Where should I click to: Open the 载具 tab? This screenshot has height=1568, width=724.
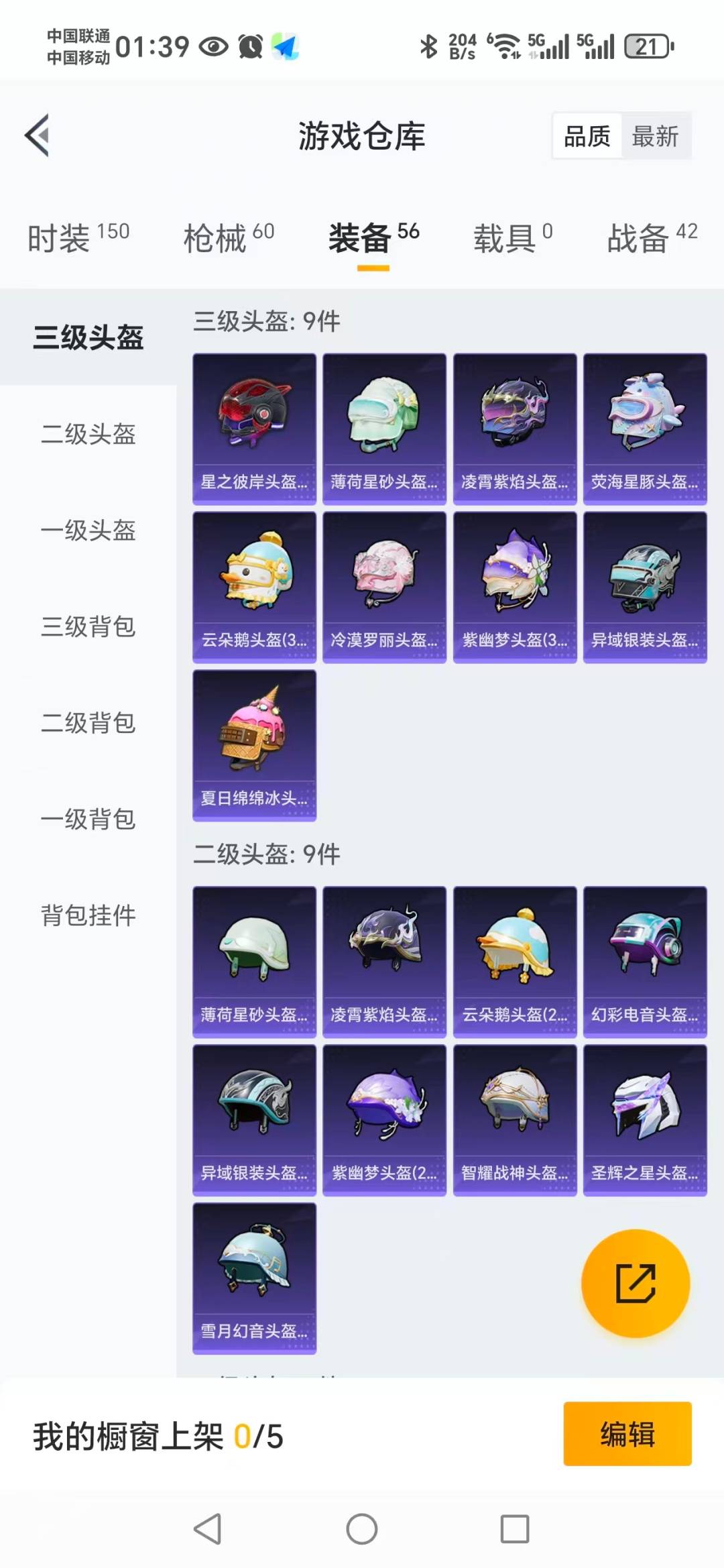click(x=513, y=238)
